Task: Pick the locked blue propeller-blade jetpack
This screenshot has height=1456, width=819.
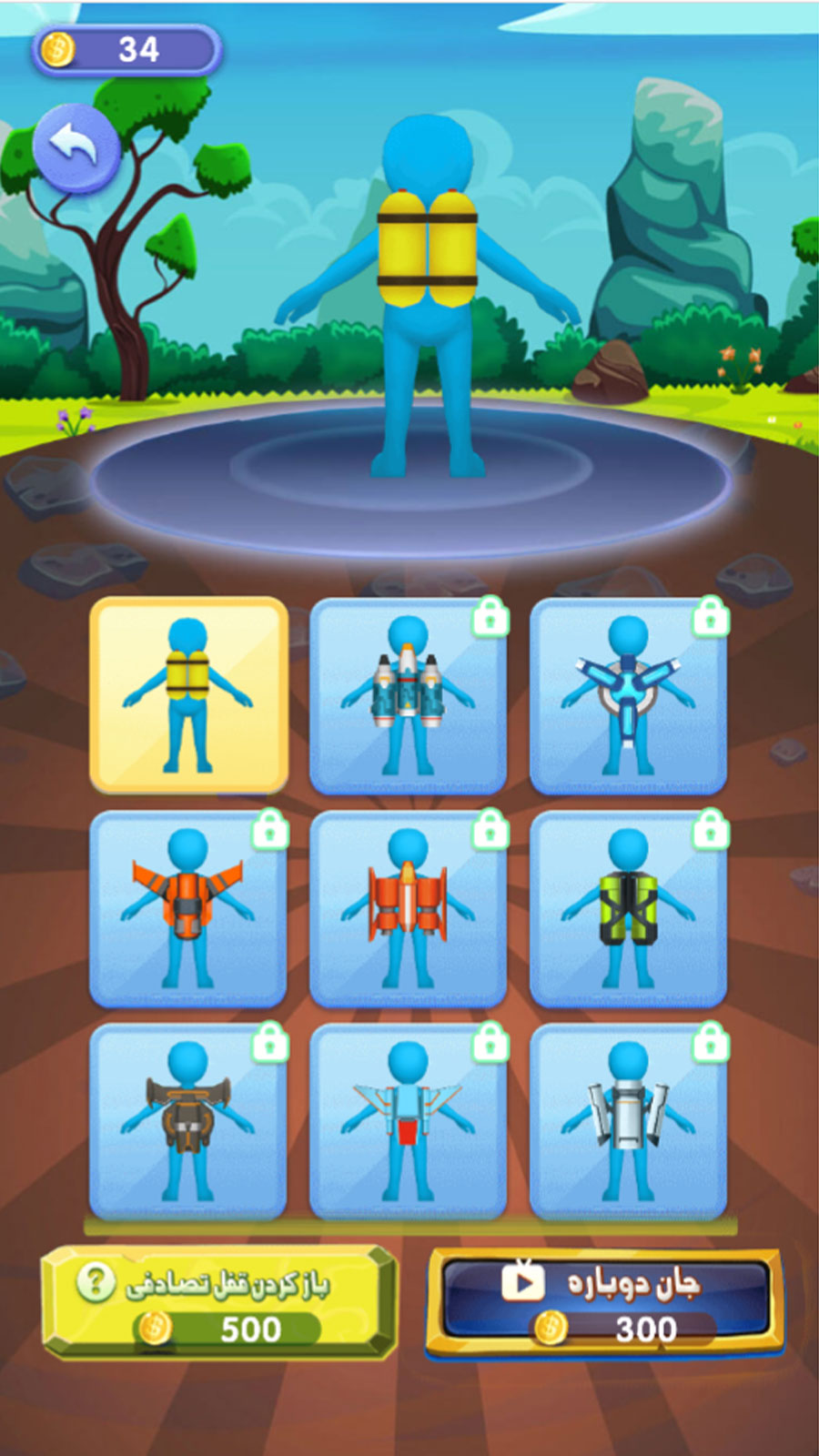Action: [x=628, y=696]
